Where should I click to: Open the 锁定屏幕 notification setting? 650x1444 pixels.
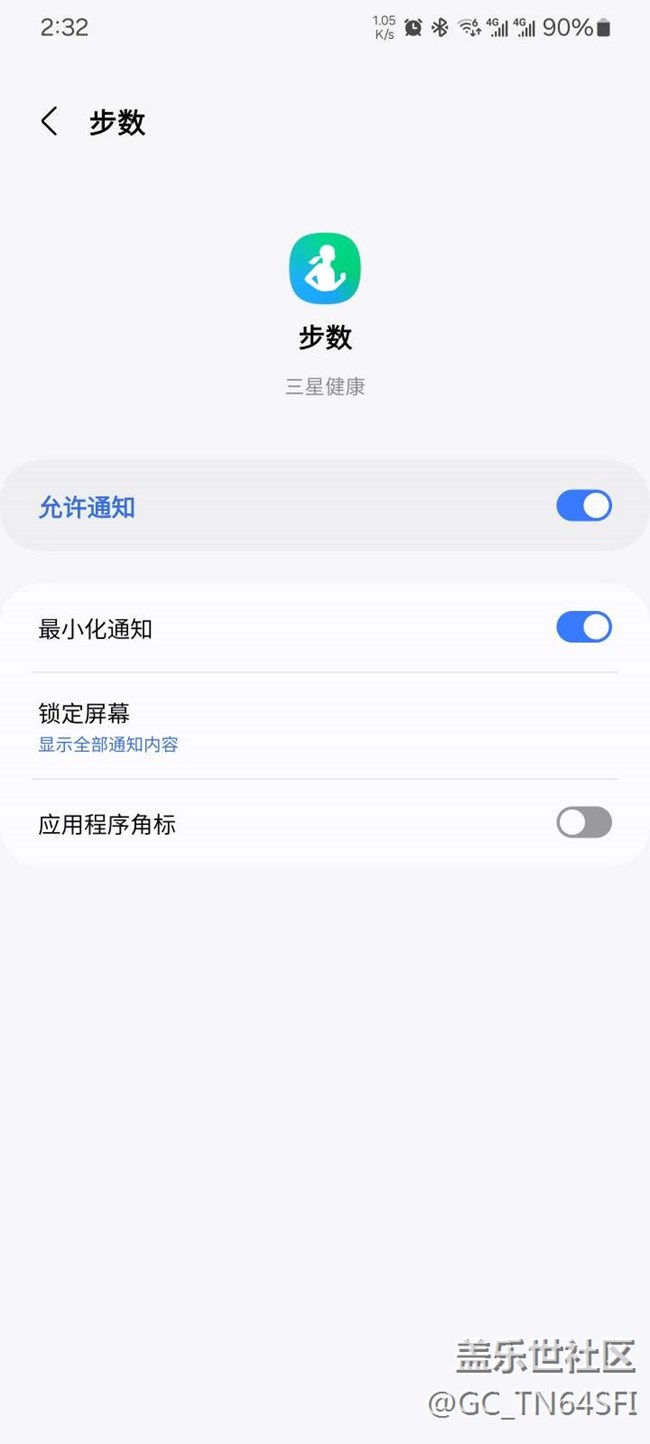point(325,726)
